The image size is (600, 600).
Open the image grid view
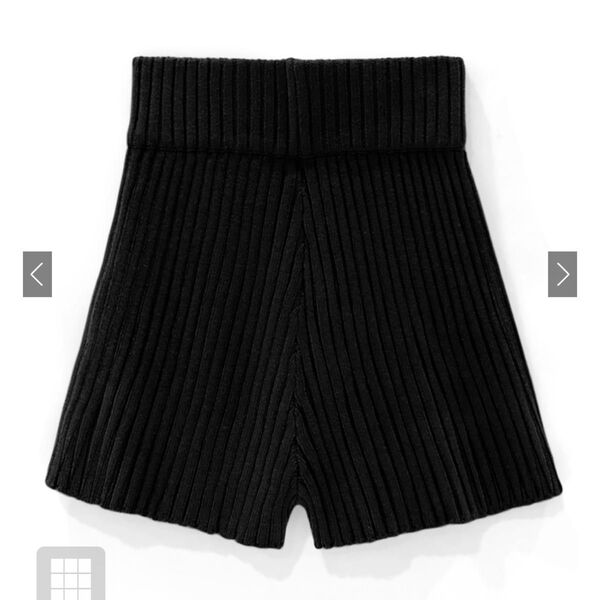click(x=71, y=577)
